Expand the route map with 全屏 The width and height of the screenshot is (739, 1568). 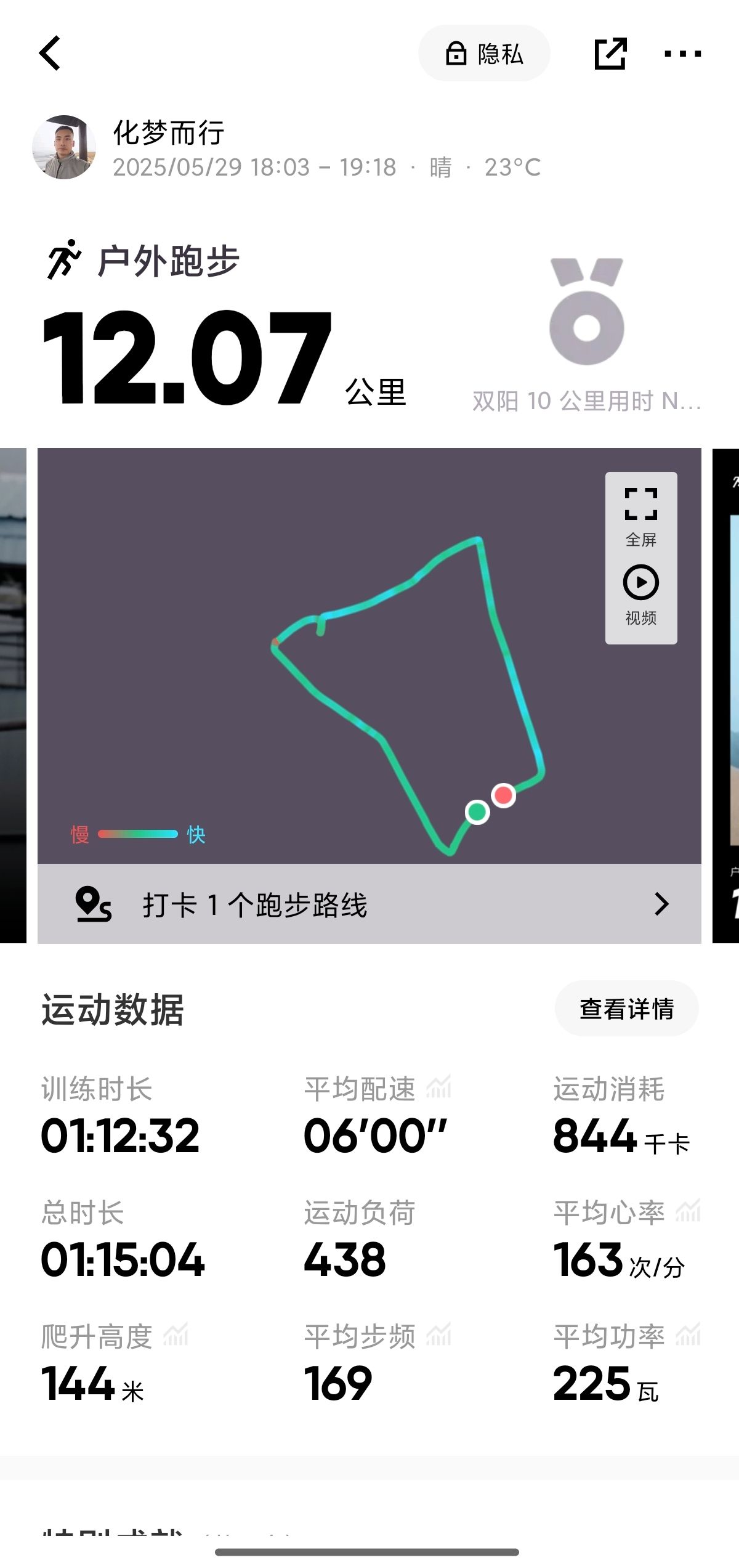click(x=641, y=517)
